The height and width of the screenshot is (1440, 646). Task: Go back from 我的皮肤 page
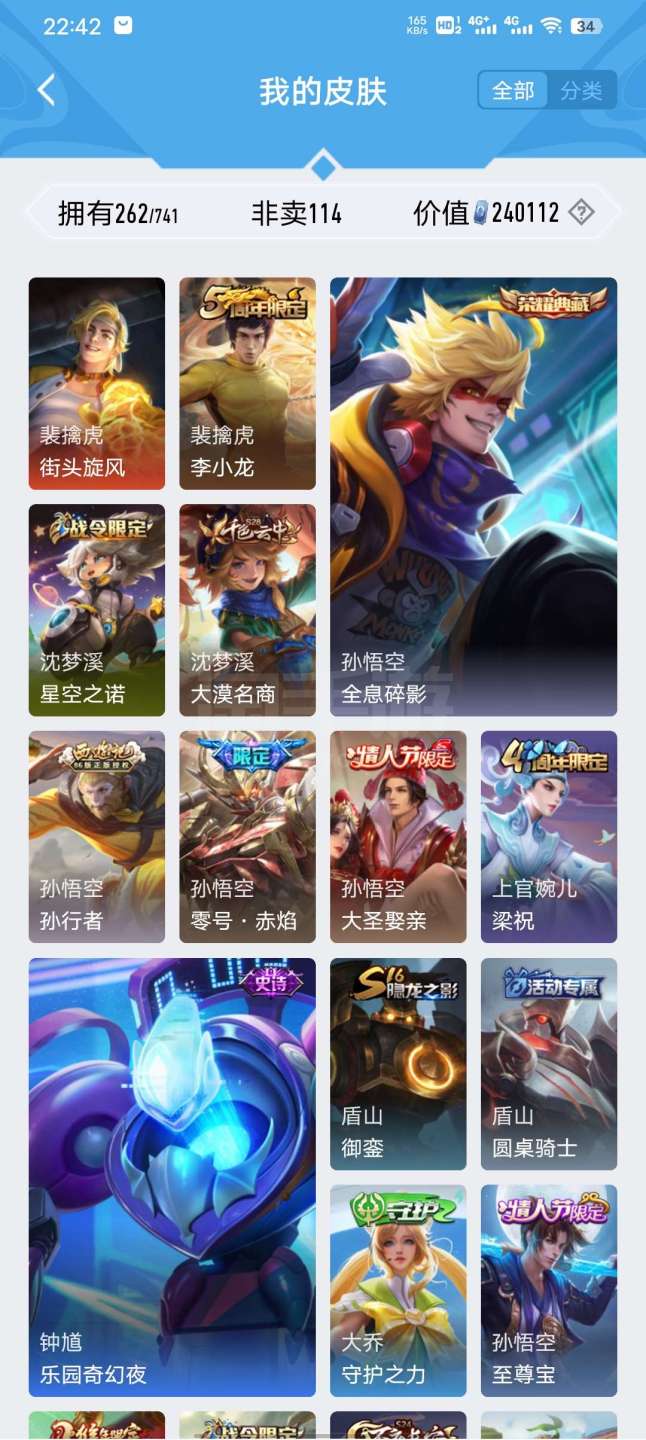pyautogui.click(x=47, y=91)
